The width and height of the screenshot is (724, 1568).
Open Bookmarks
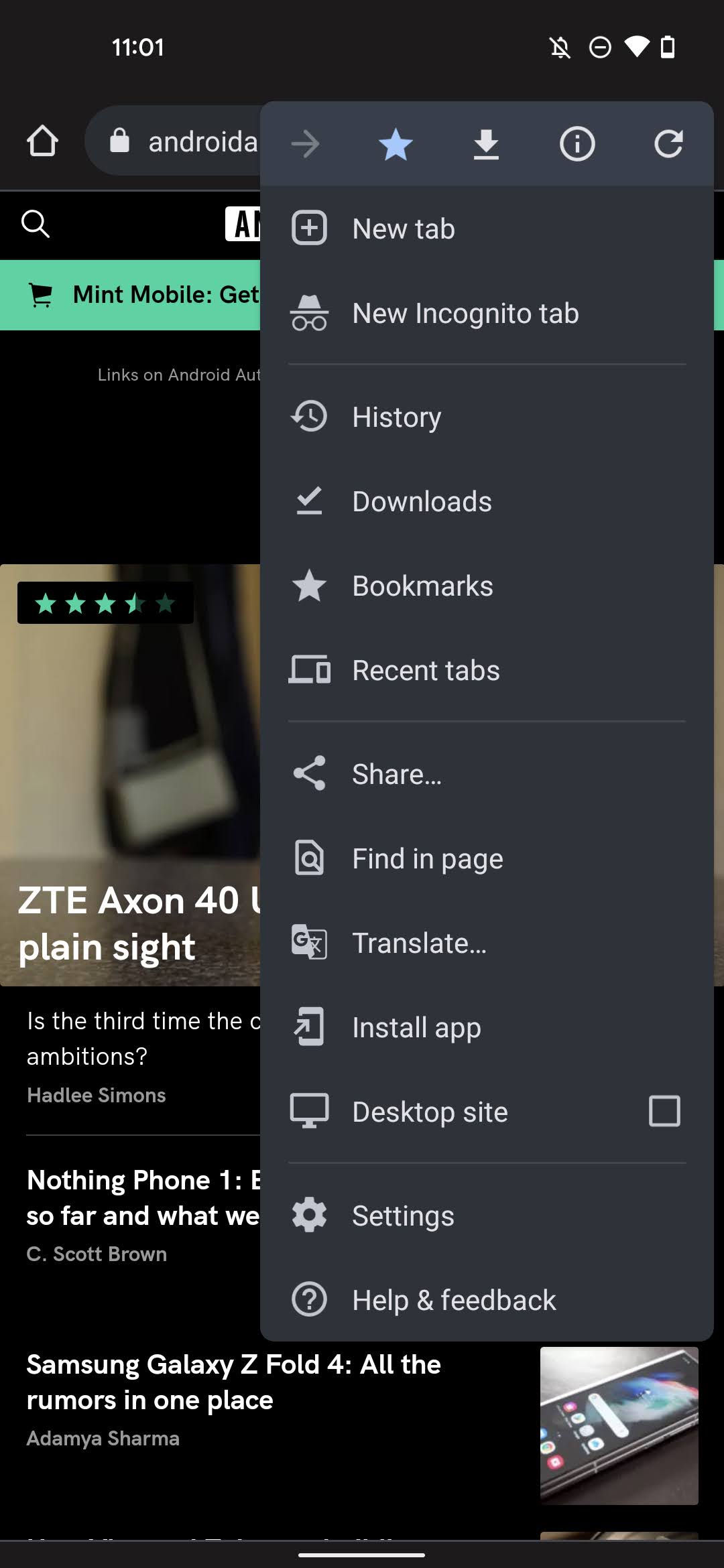click(x=487, y=586)
